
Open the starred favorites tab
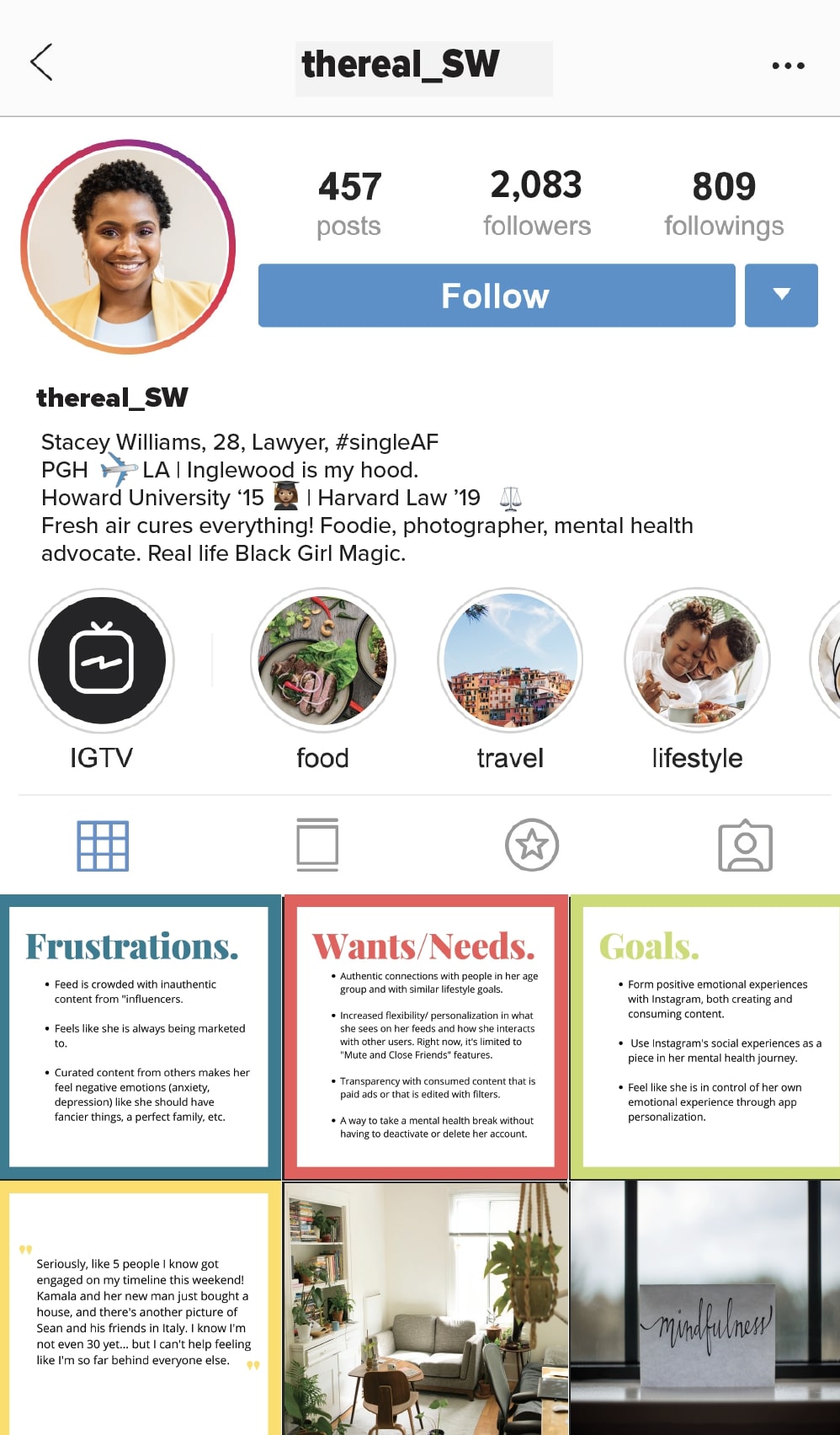[532, 845]
